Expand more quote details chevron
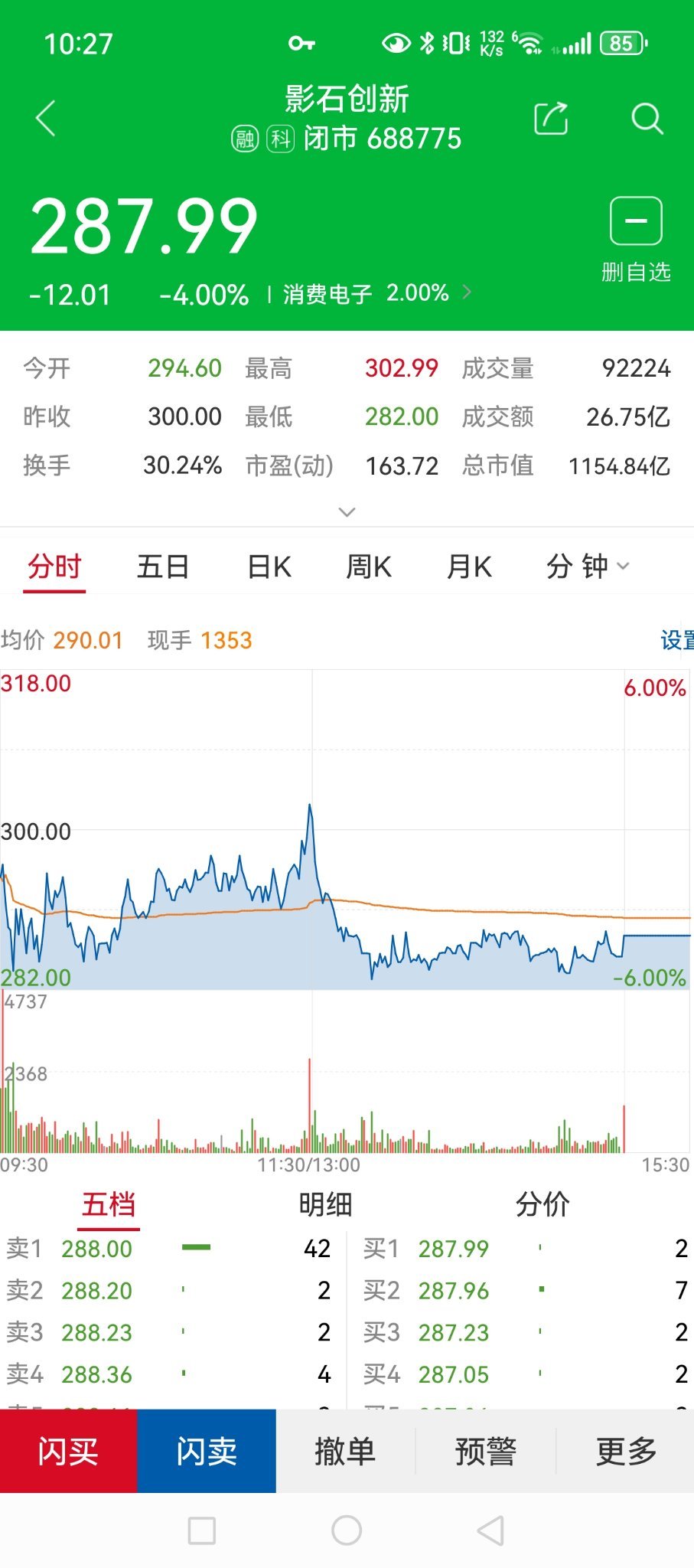 [x=347, y=511]
